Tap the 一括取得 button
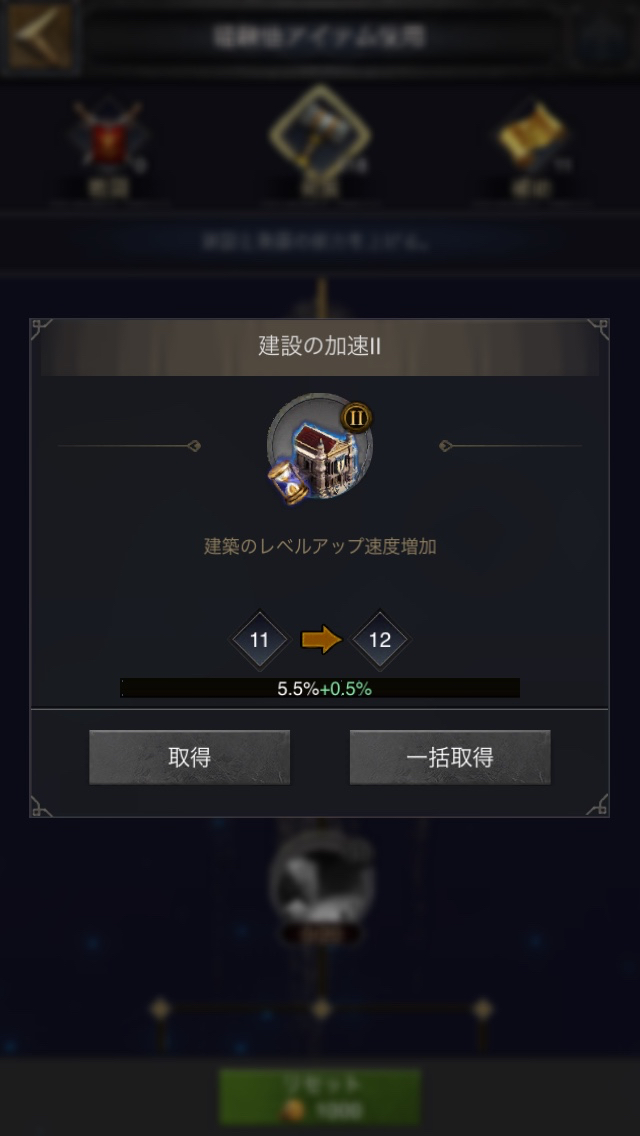 point(449,757)
